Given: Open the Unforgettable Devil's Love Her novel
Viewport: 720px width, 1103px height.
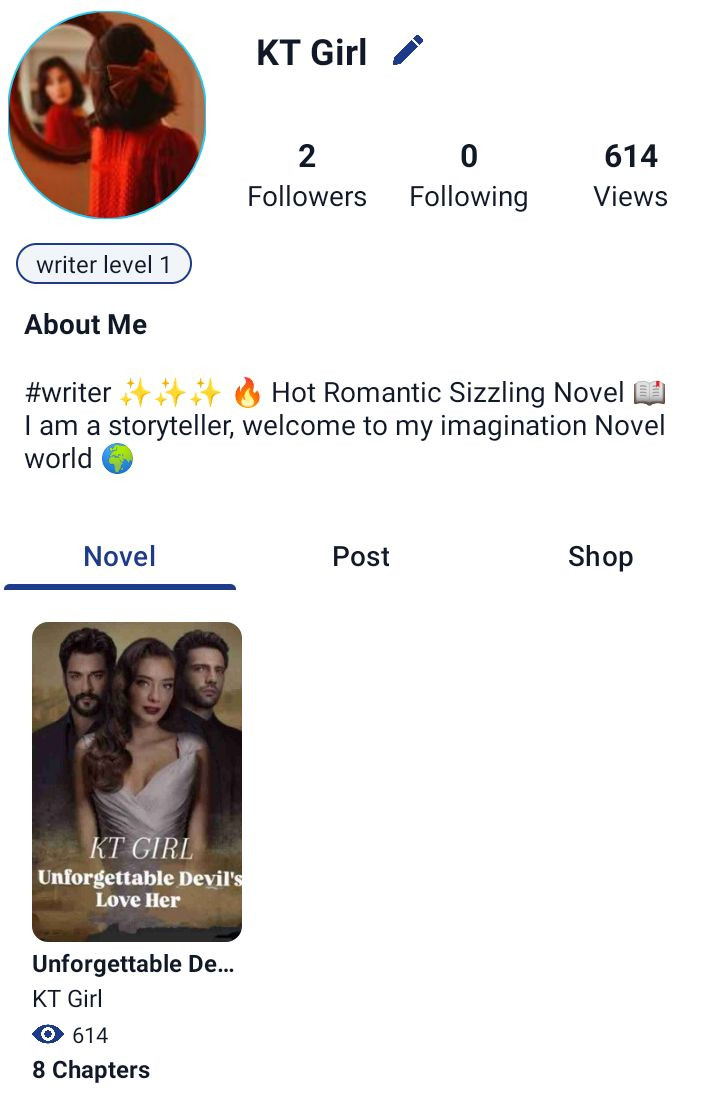Looking at the screenshot, I should (x=137, y=782).
